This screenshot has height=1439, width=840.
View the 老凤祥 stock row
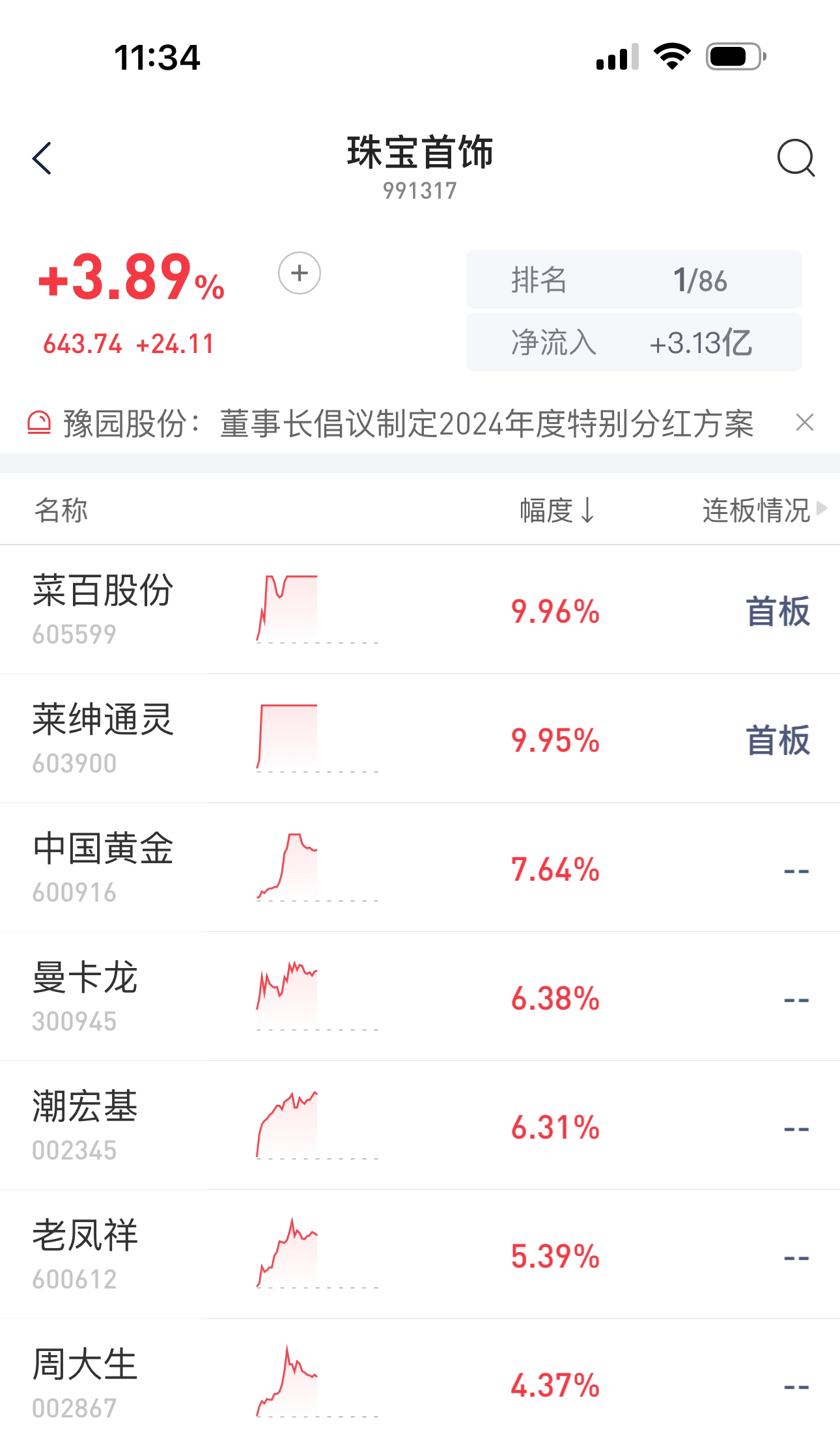[420, 1255]
